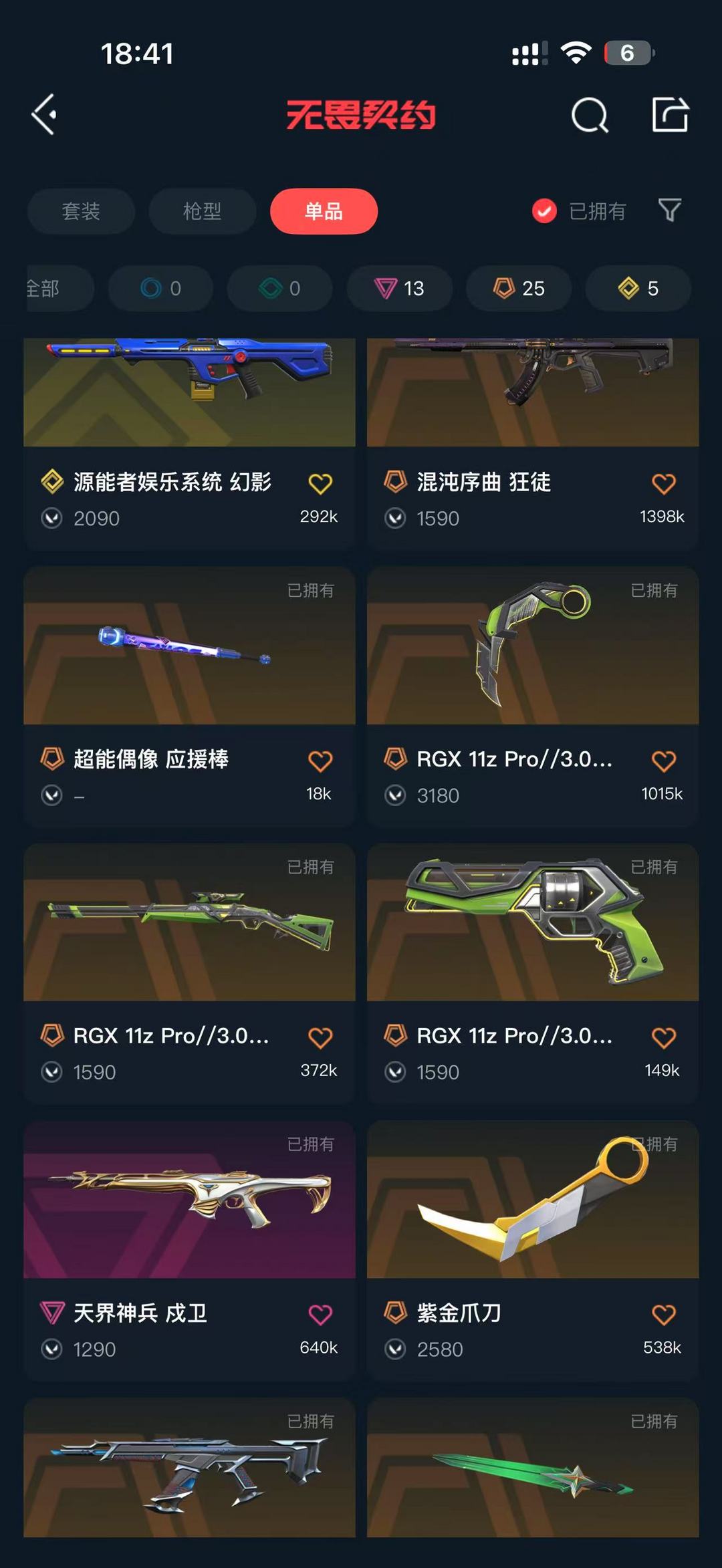The image size is (722, 1568).
Task: Go back using the arrow
Action: tap(44, 115)
